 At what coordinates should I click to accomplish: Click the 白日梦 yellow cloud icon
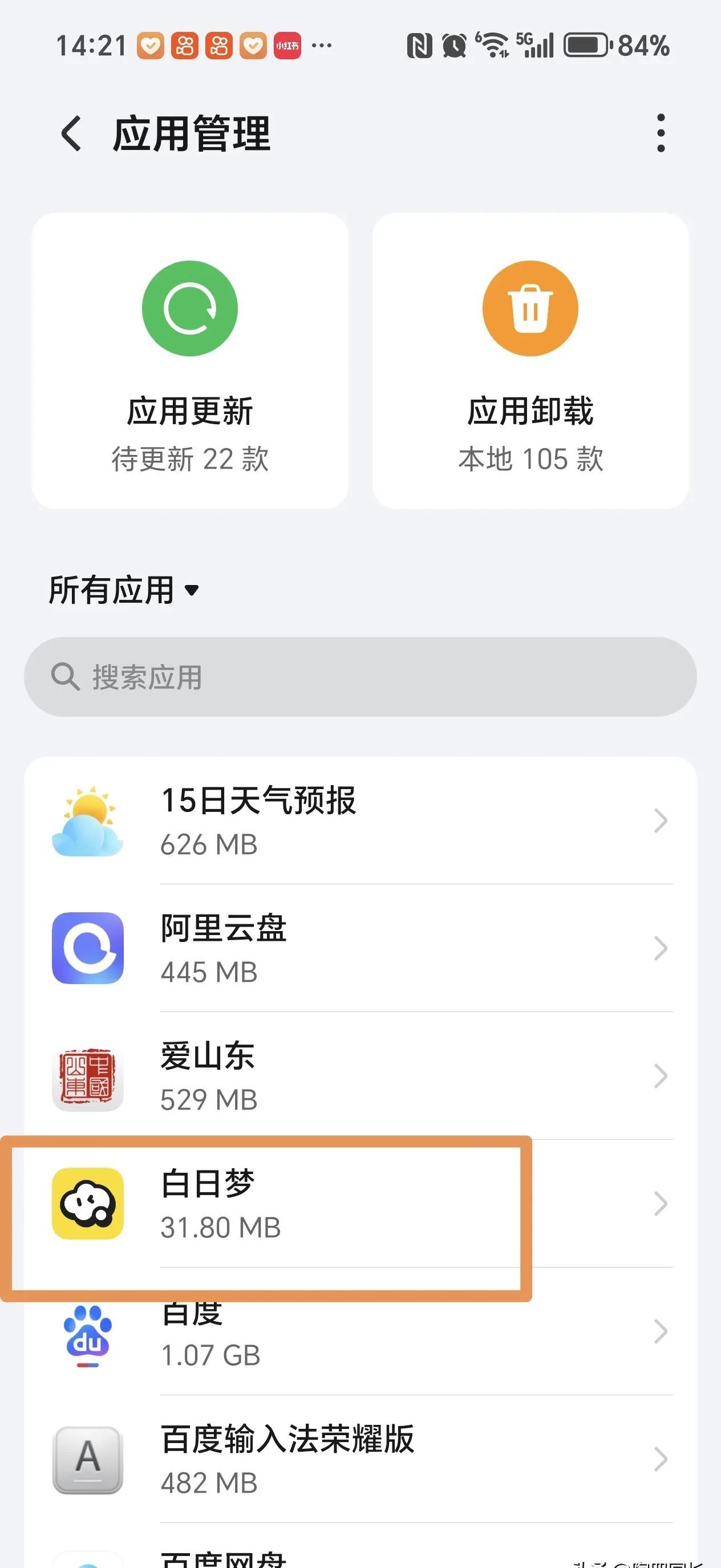coord(87,1205)
